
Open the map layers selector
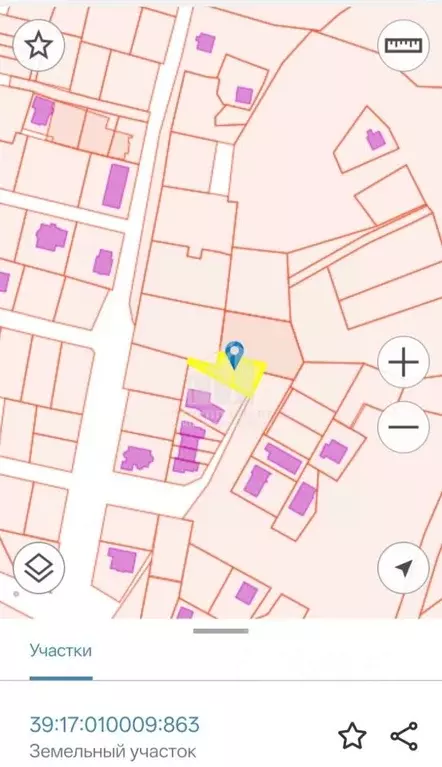pyautogui.click(x=39, y=568)
